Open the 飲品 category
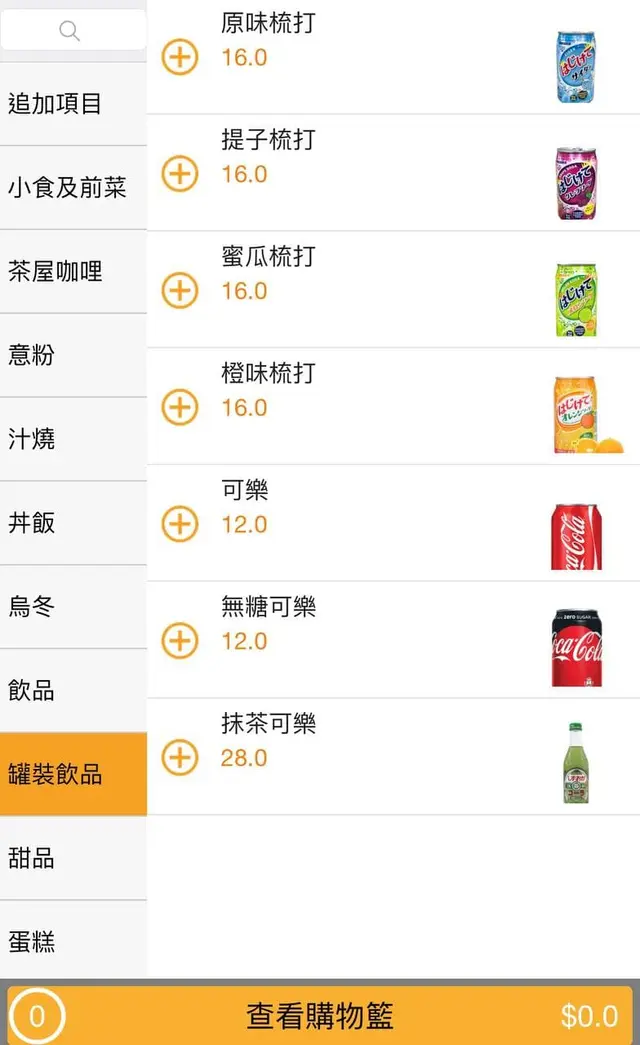The width and height of the screenshot is (640, 1045). click(x=73, y=691)
